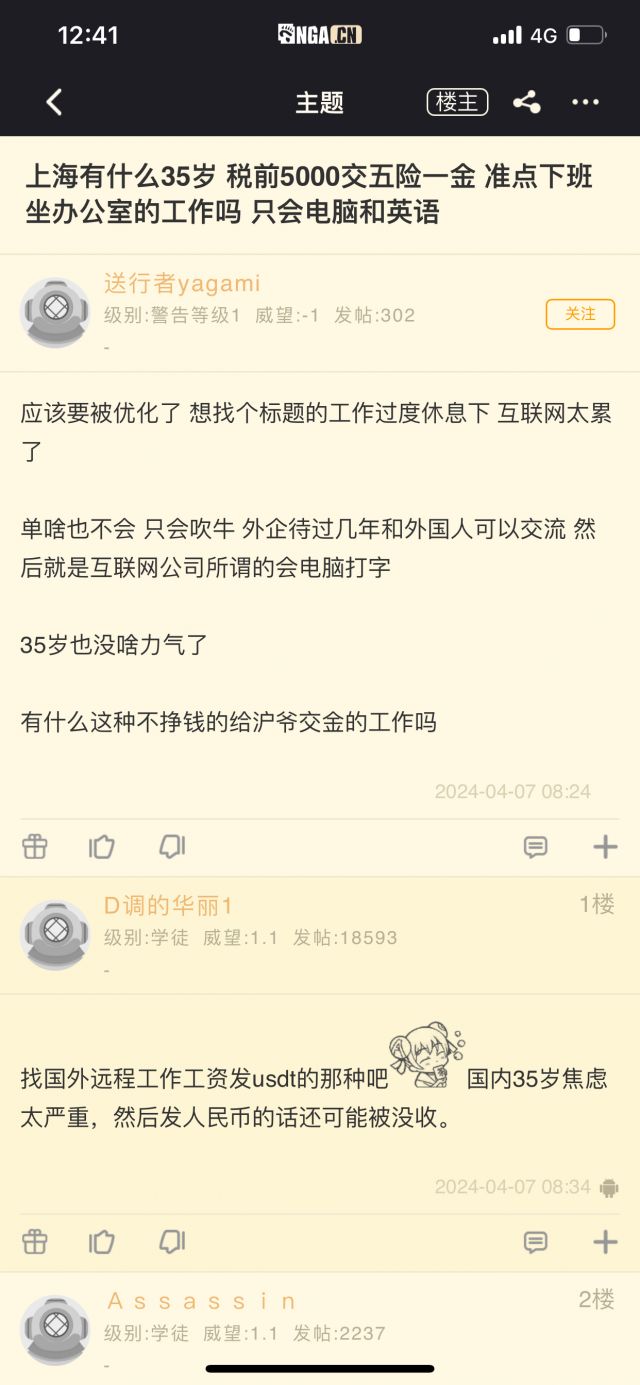Open plus menu on original post

pyautogui.click(x=605, y=847)
